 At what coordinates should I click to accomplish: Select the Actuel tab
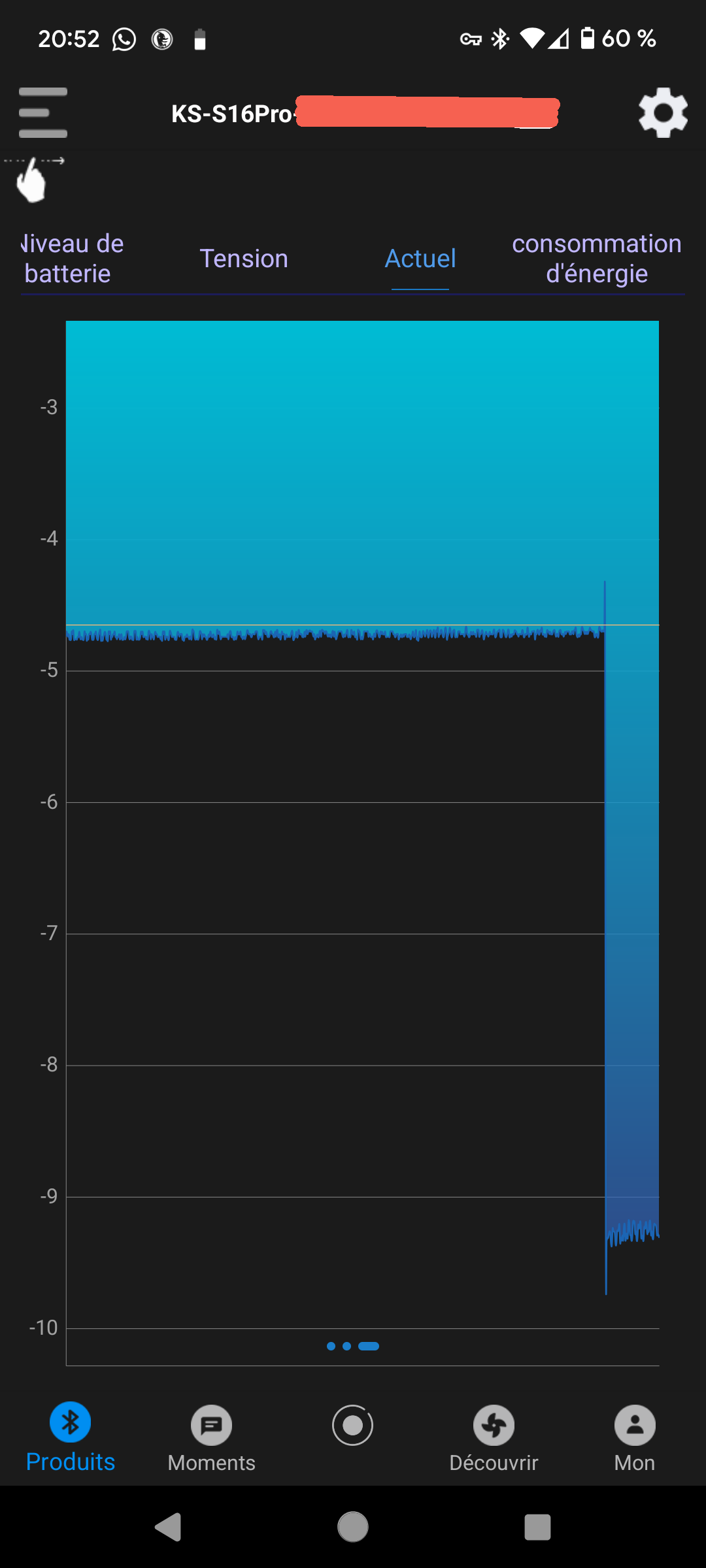pos(420,259)
